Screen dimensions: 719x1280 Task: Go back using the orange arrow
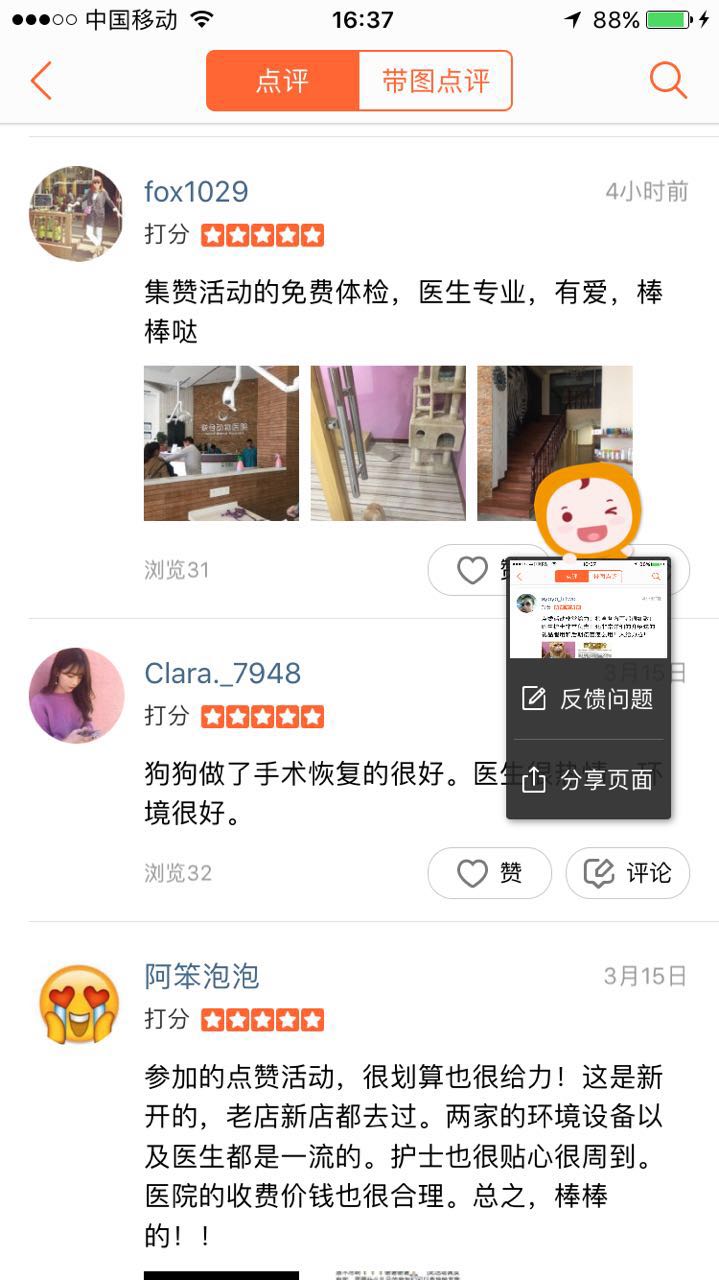click(41, 80)
